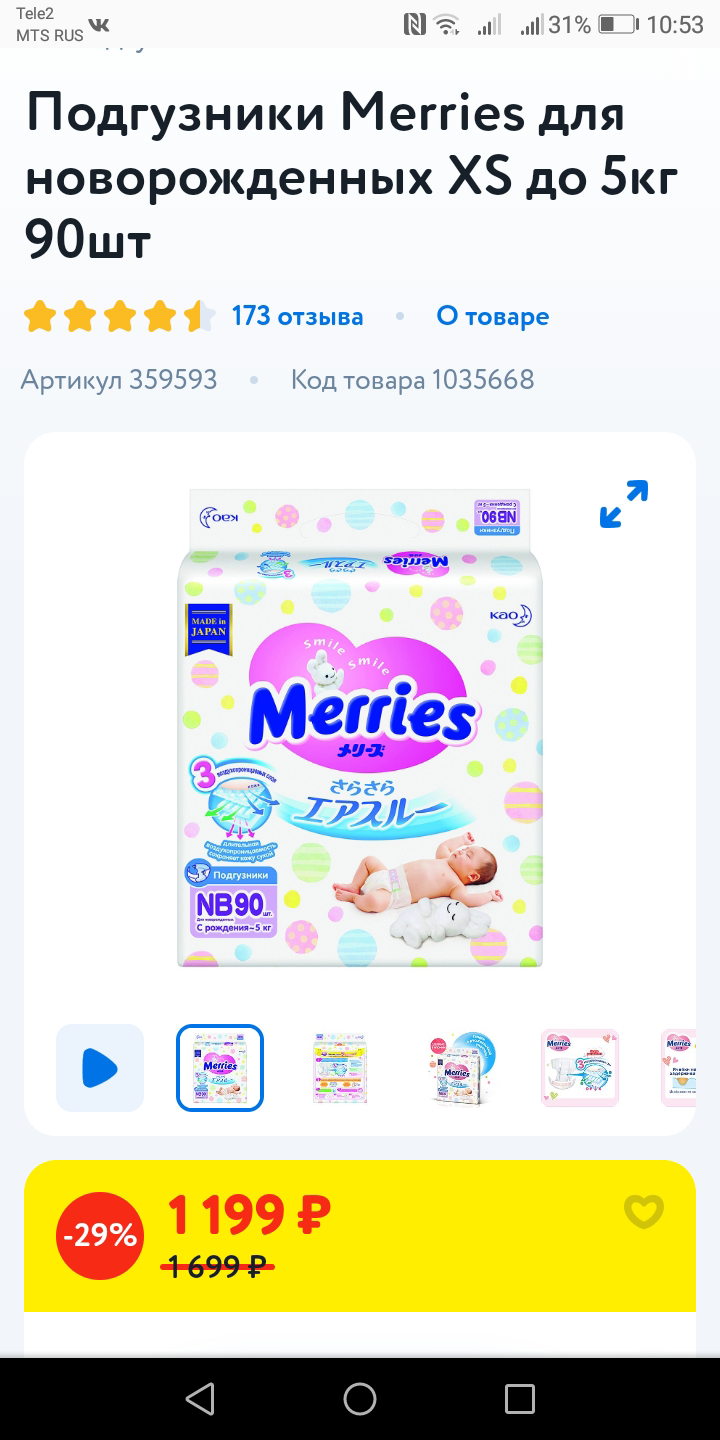Add the product to favorites with heart icon
The image size is (720, 1440).
[x=643, y=1212]
